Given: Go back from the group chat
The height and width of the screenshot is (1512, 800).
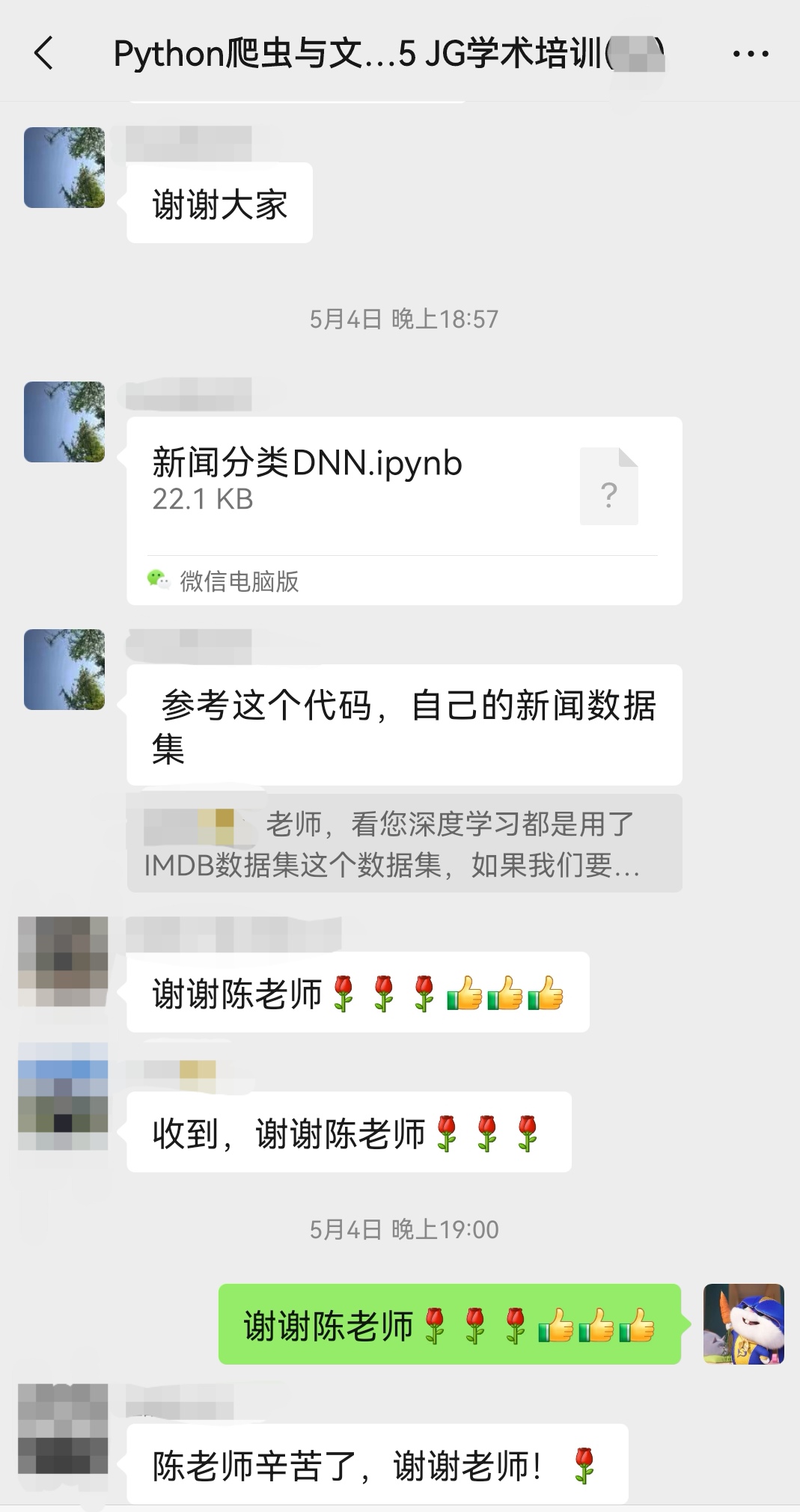Looking at the screenshot, I should (43, 54).
